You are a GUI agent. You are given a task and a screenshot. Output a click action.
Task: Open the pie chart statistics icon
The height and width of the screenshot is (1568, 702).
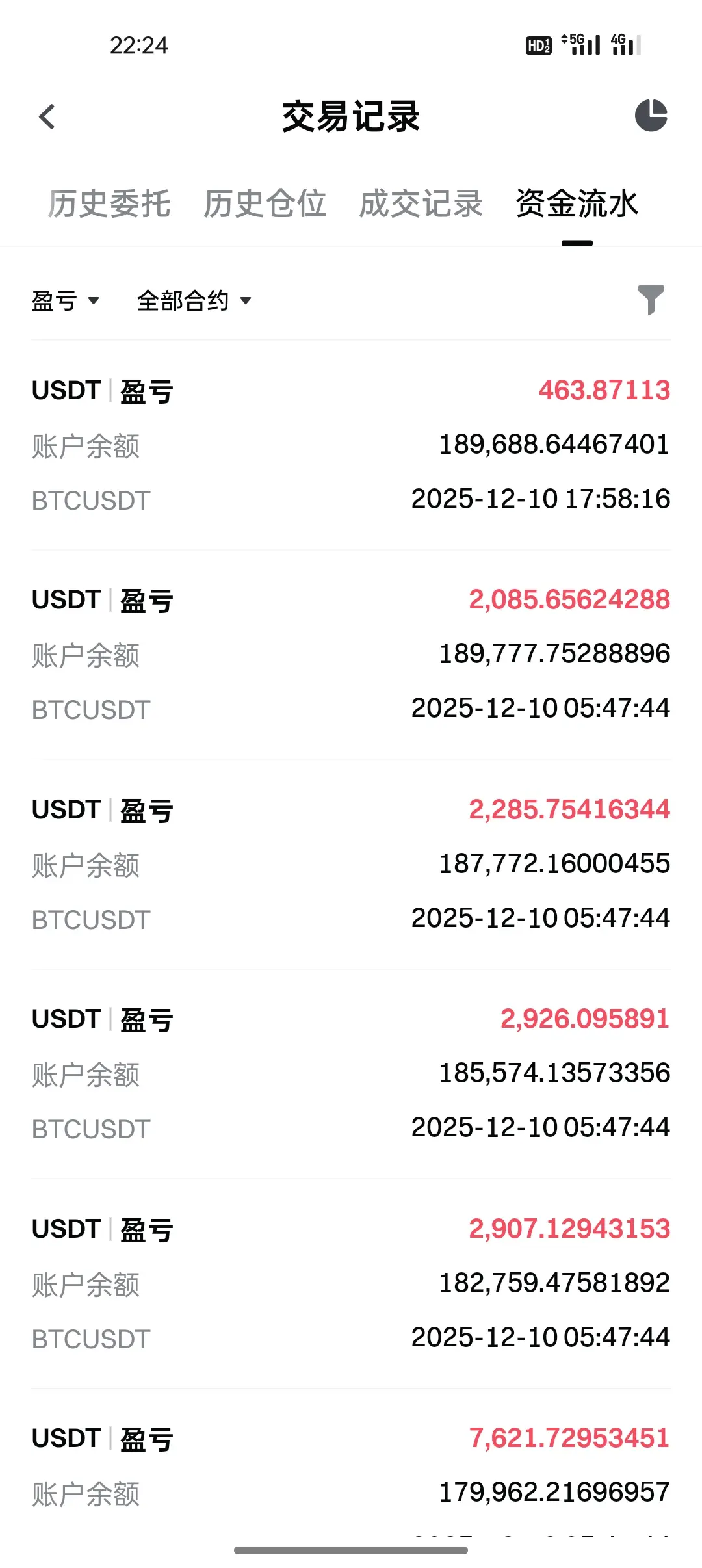(x=651, y=116)
